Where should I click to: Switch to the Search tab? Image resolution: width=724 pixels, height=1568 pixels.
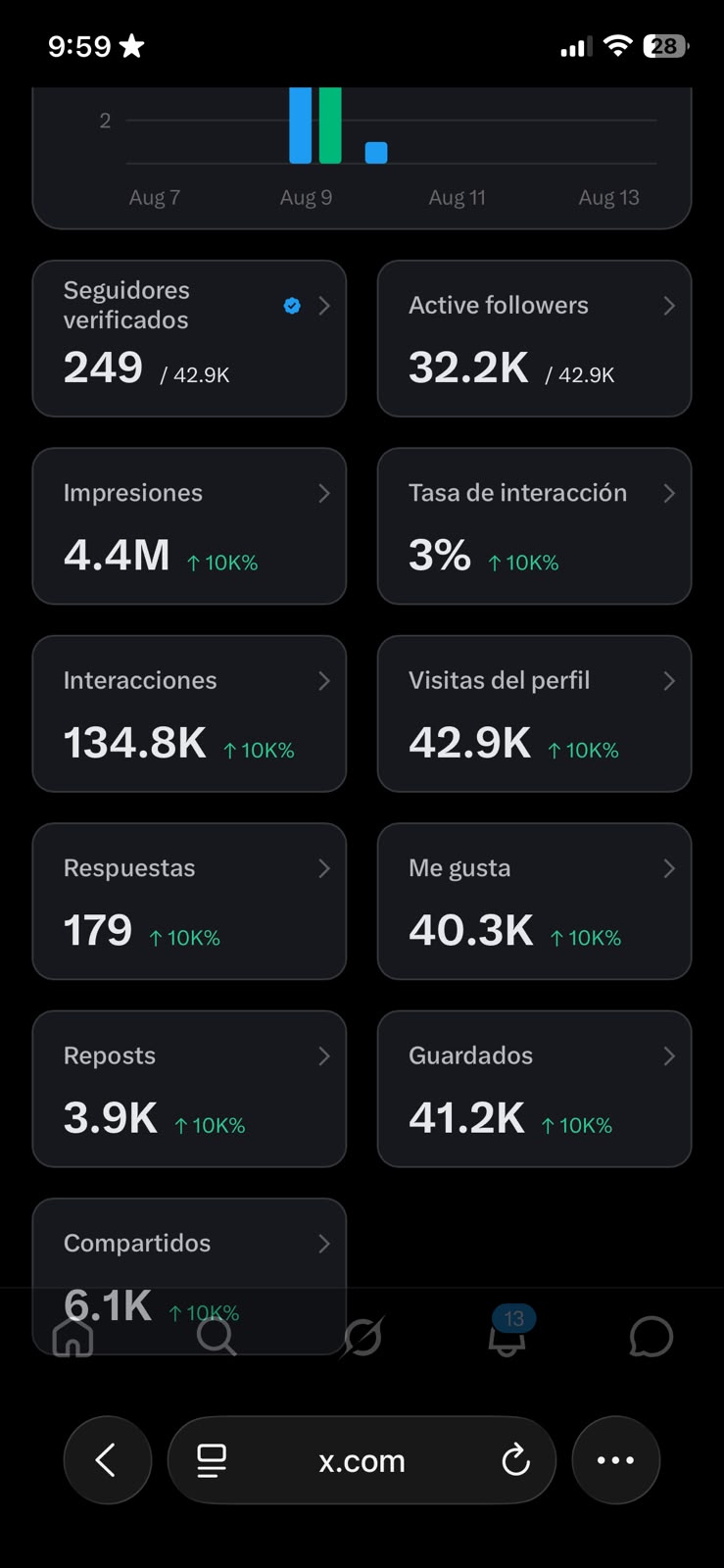coord(217,1337)
